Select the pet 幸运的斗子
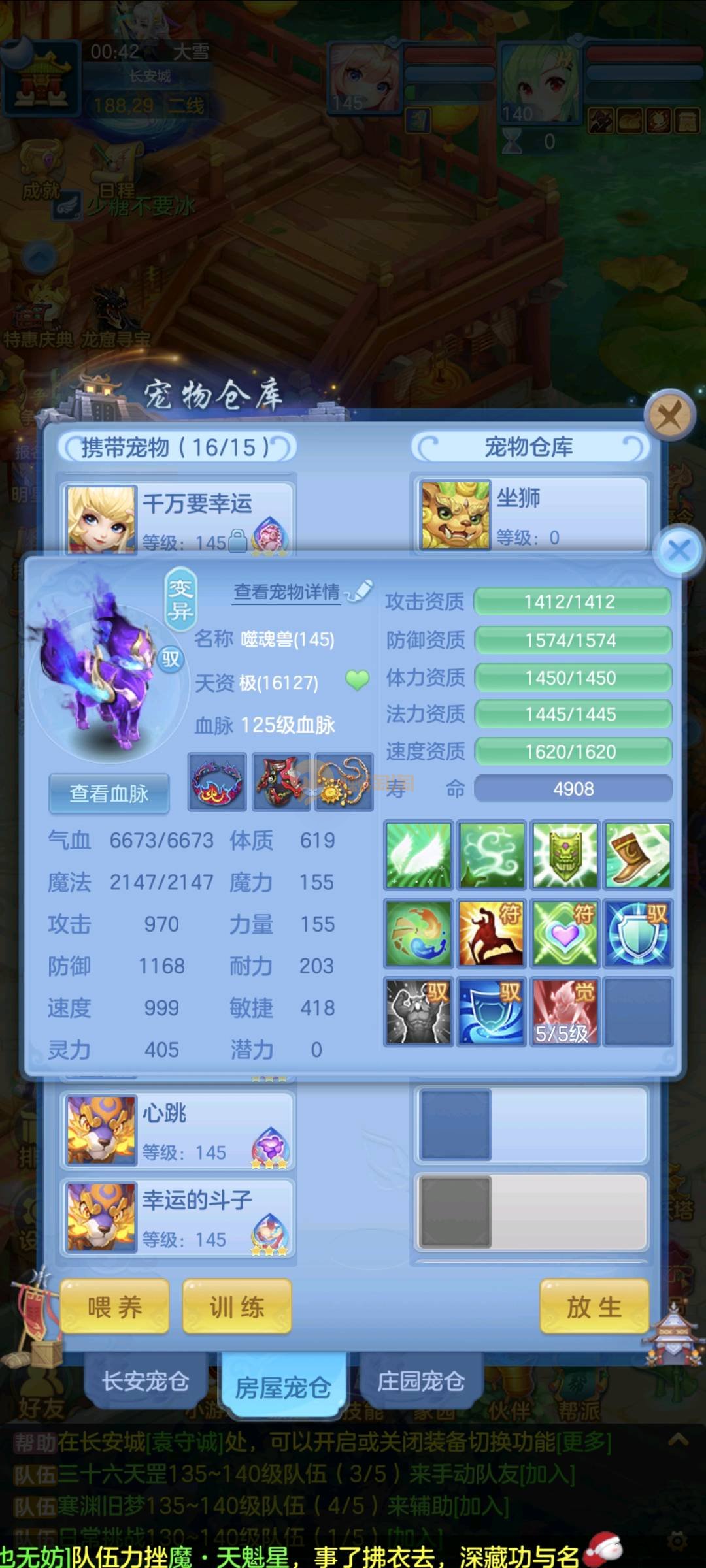The width and height of the screenshot is (706, 1568). click(178, 1217)
